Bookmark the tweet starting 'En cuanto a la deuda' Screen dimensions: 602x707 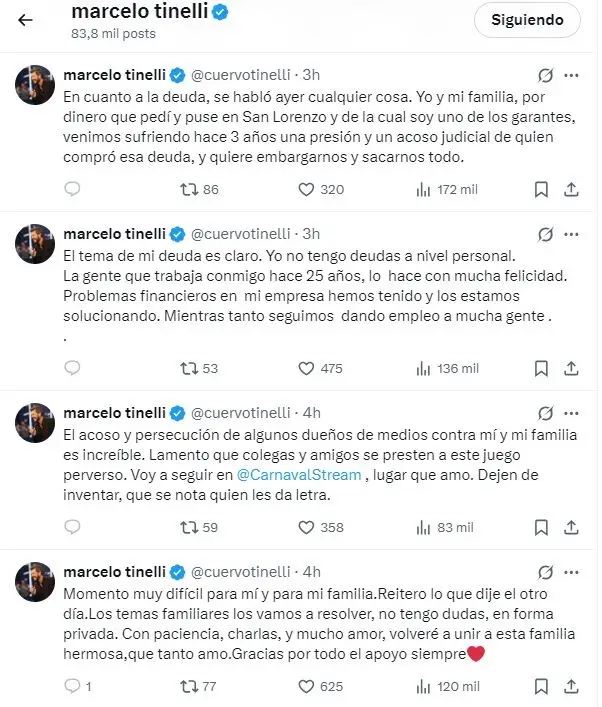541,189
